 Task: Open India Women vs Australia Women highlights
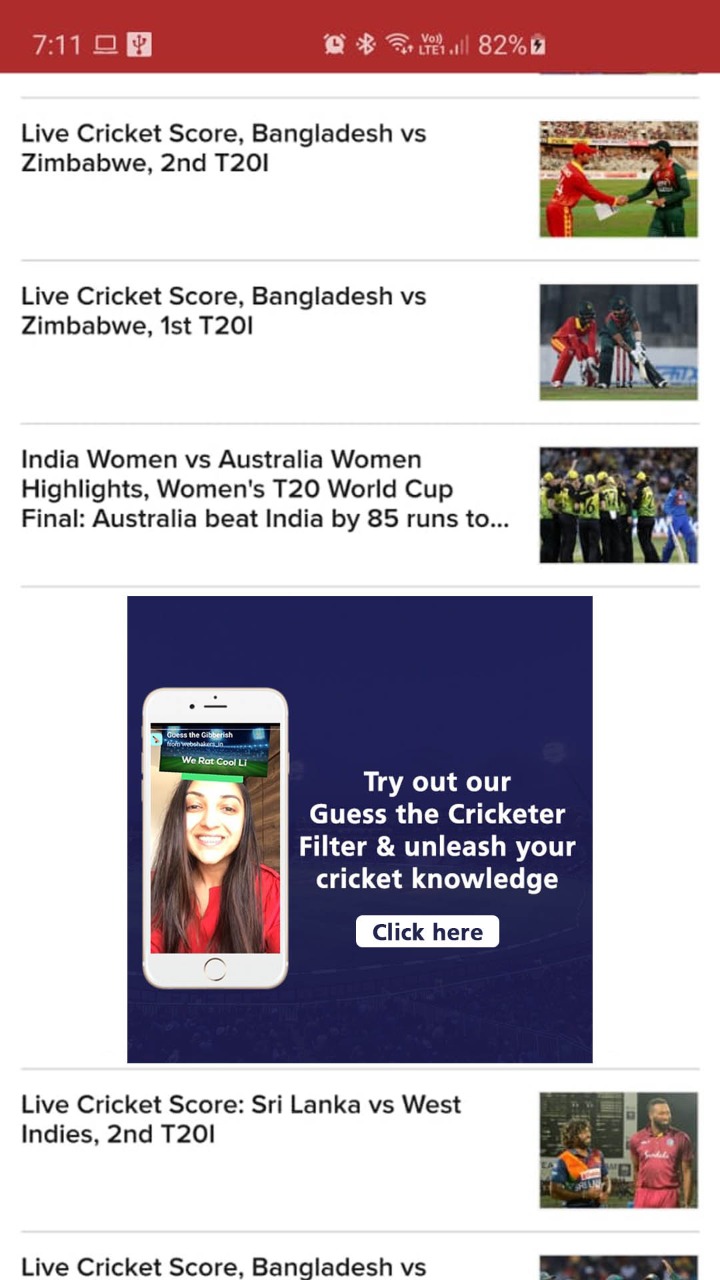[x=265, y=489]
